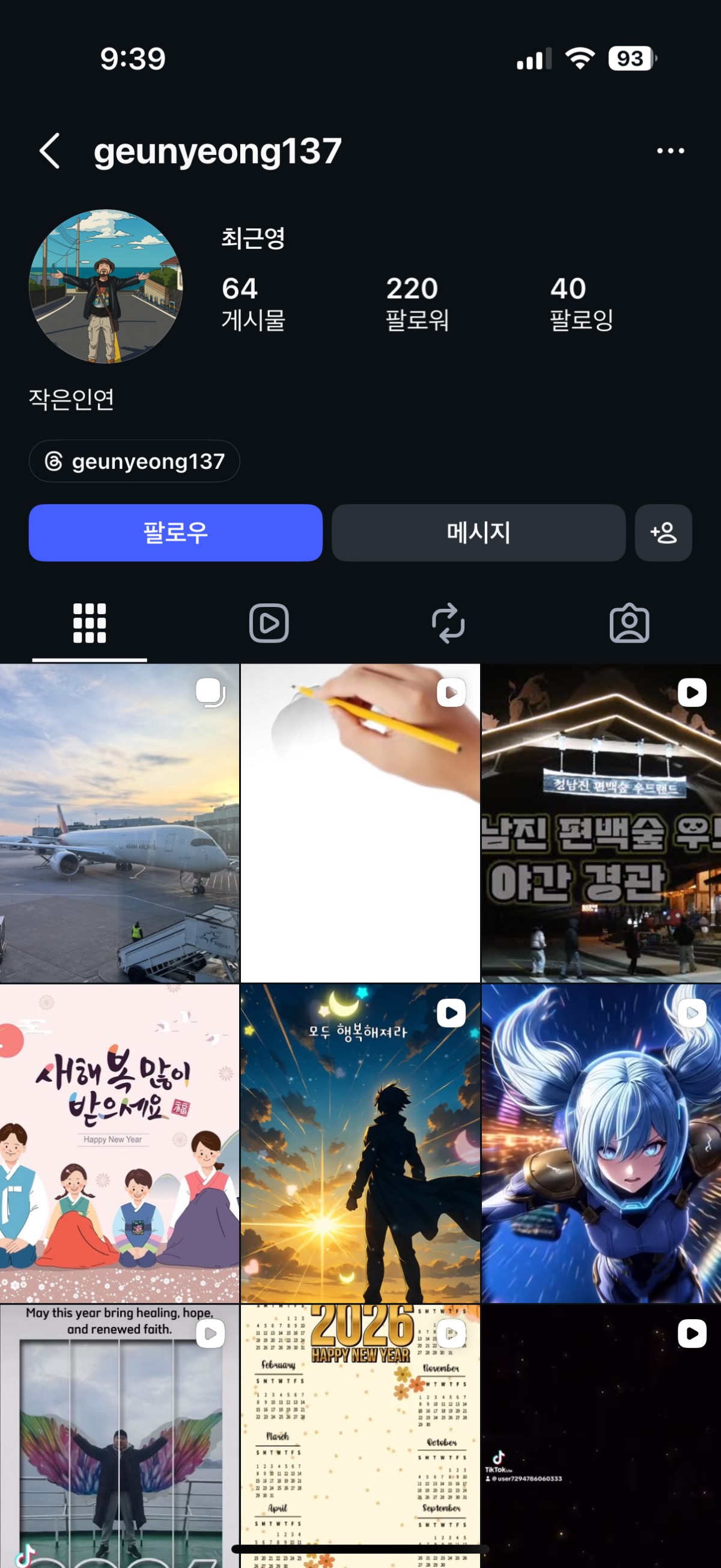The image size is (721, 1568).
Task: Open the blue-haired anime girl reel
Action: tap(601, 1143)
